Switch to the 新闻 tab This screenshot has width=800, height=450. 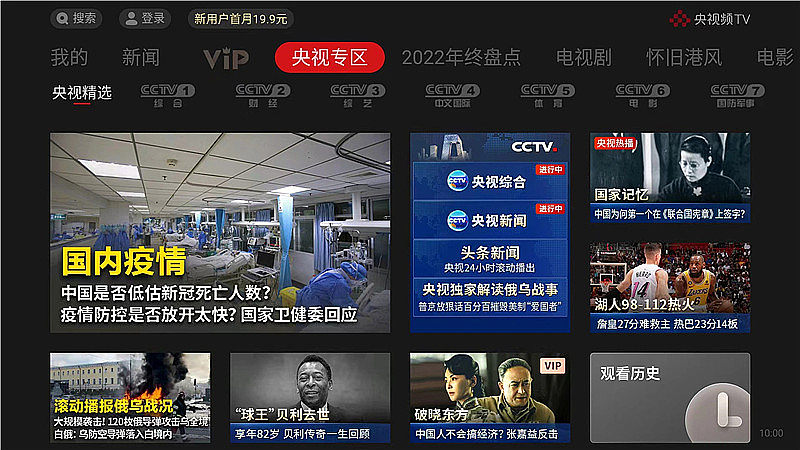point(141,57)
